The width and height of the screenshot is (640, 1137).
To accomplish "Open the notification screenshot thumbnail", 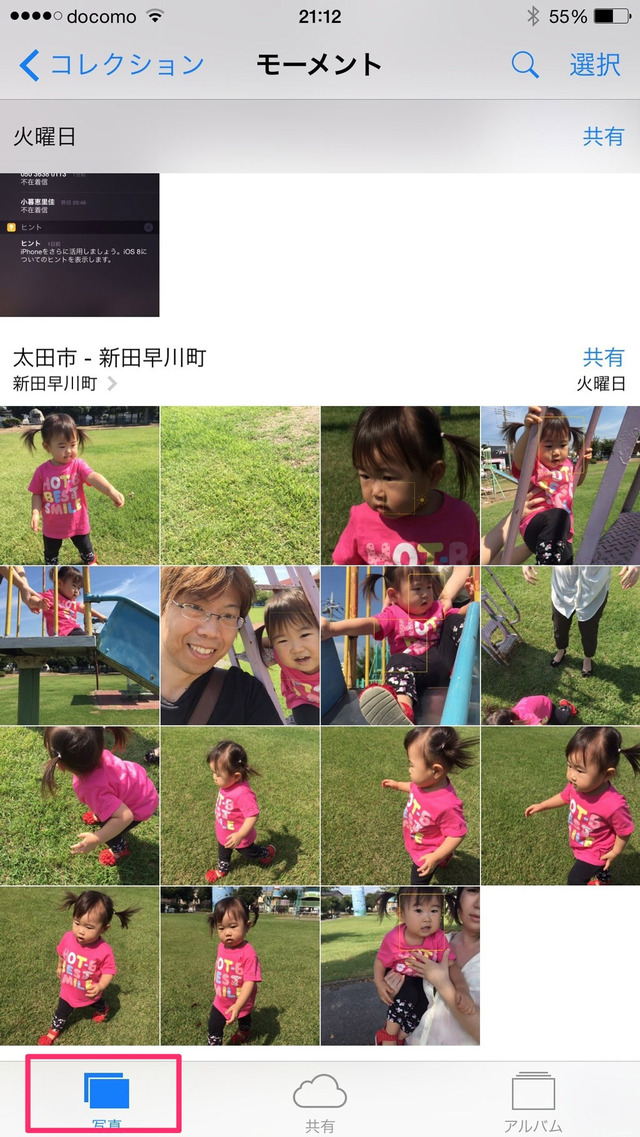I will pos(80,244).
